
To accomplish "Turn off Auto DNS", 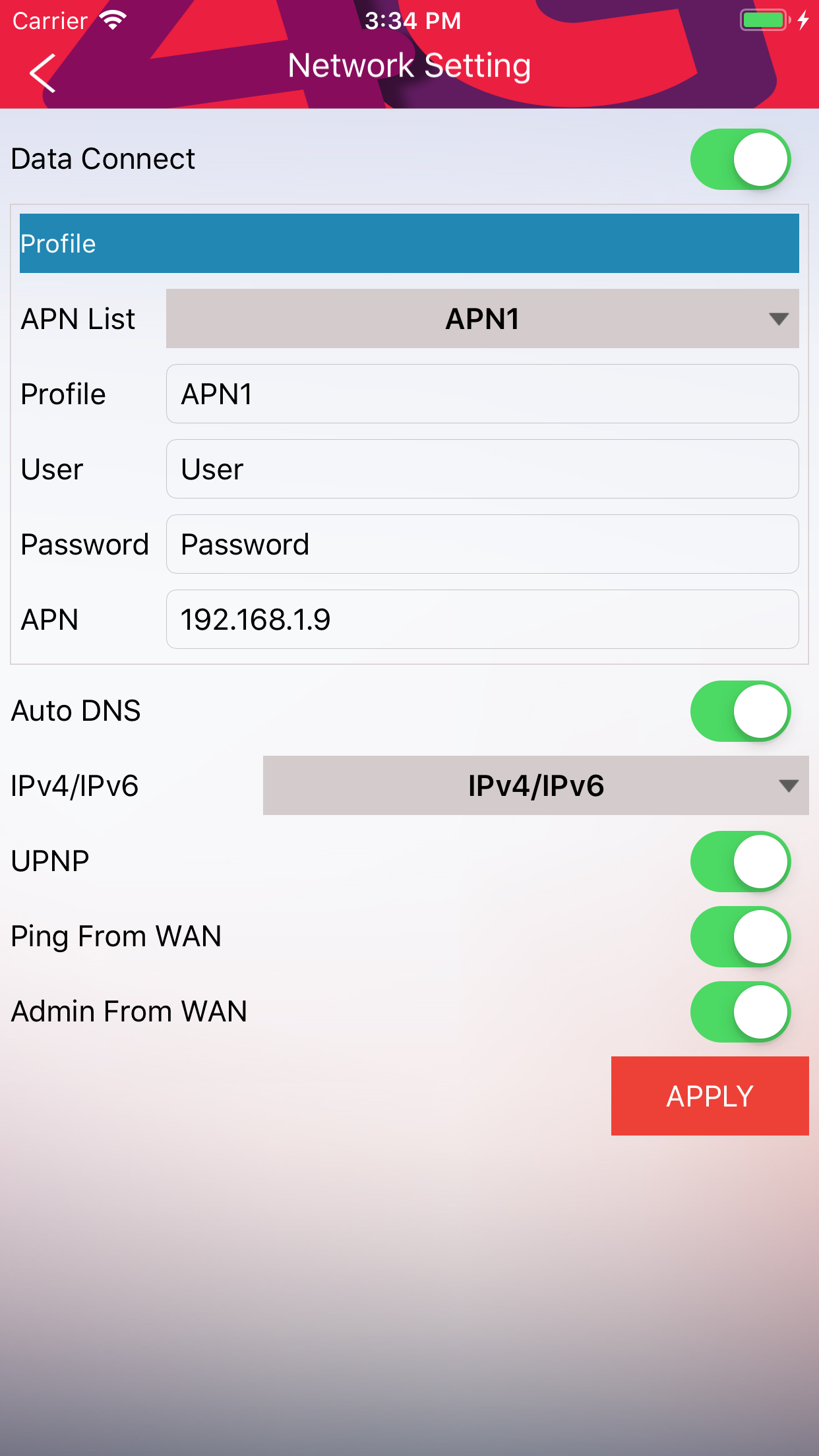I will [x=740, y=711].
